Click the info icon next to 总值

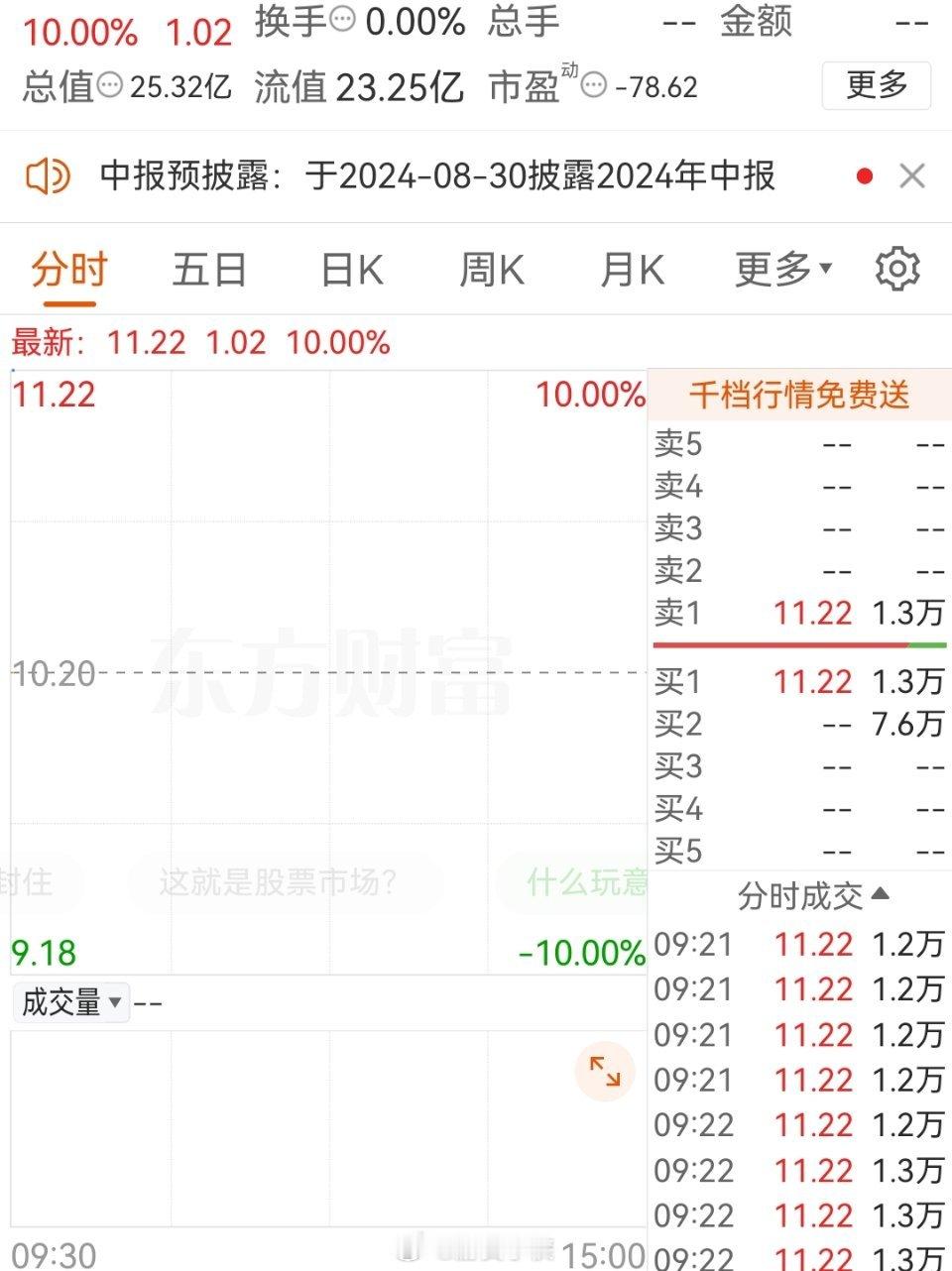click(111, 87)
